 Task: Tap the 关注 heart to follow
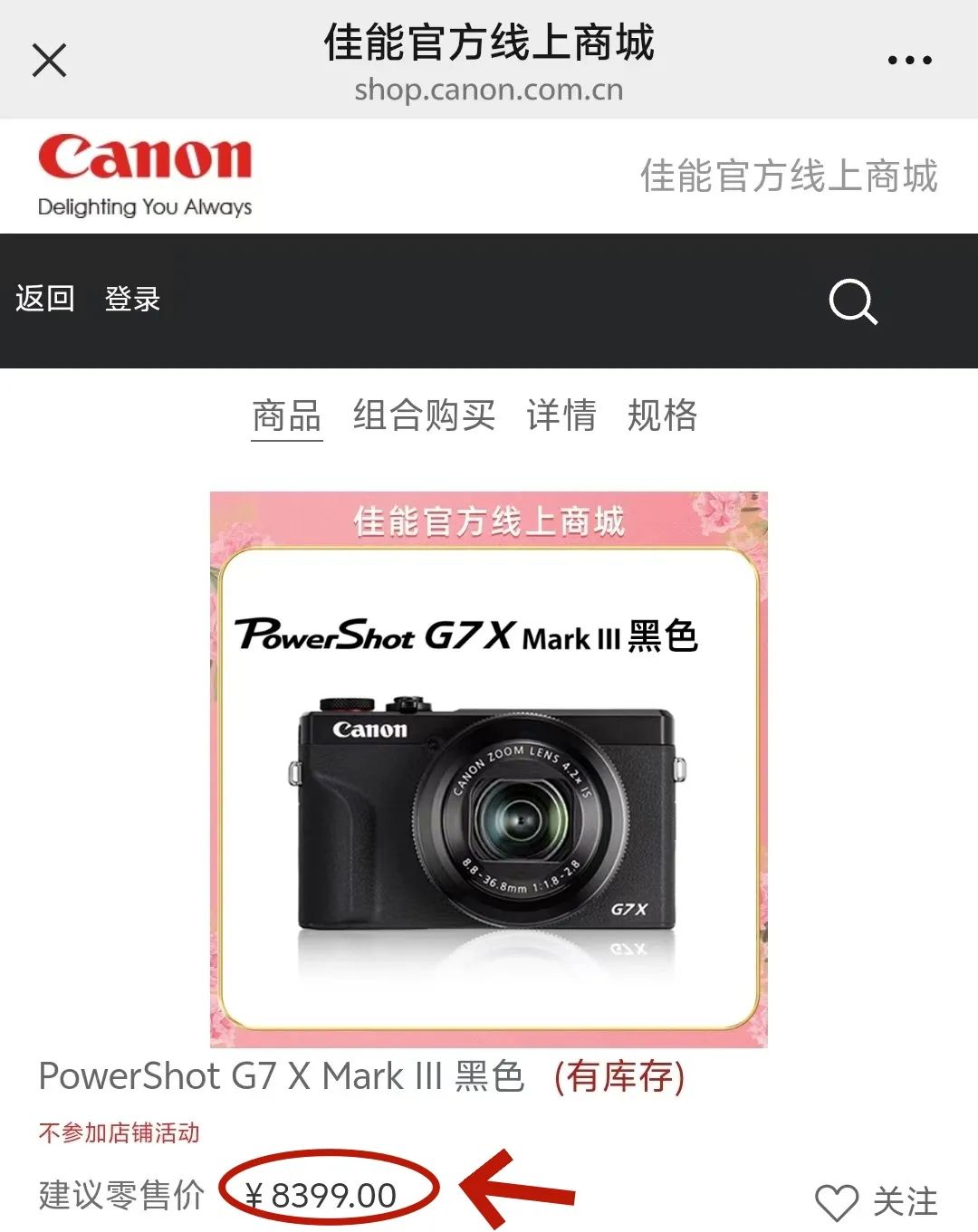click(x=837, y=1202)
